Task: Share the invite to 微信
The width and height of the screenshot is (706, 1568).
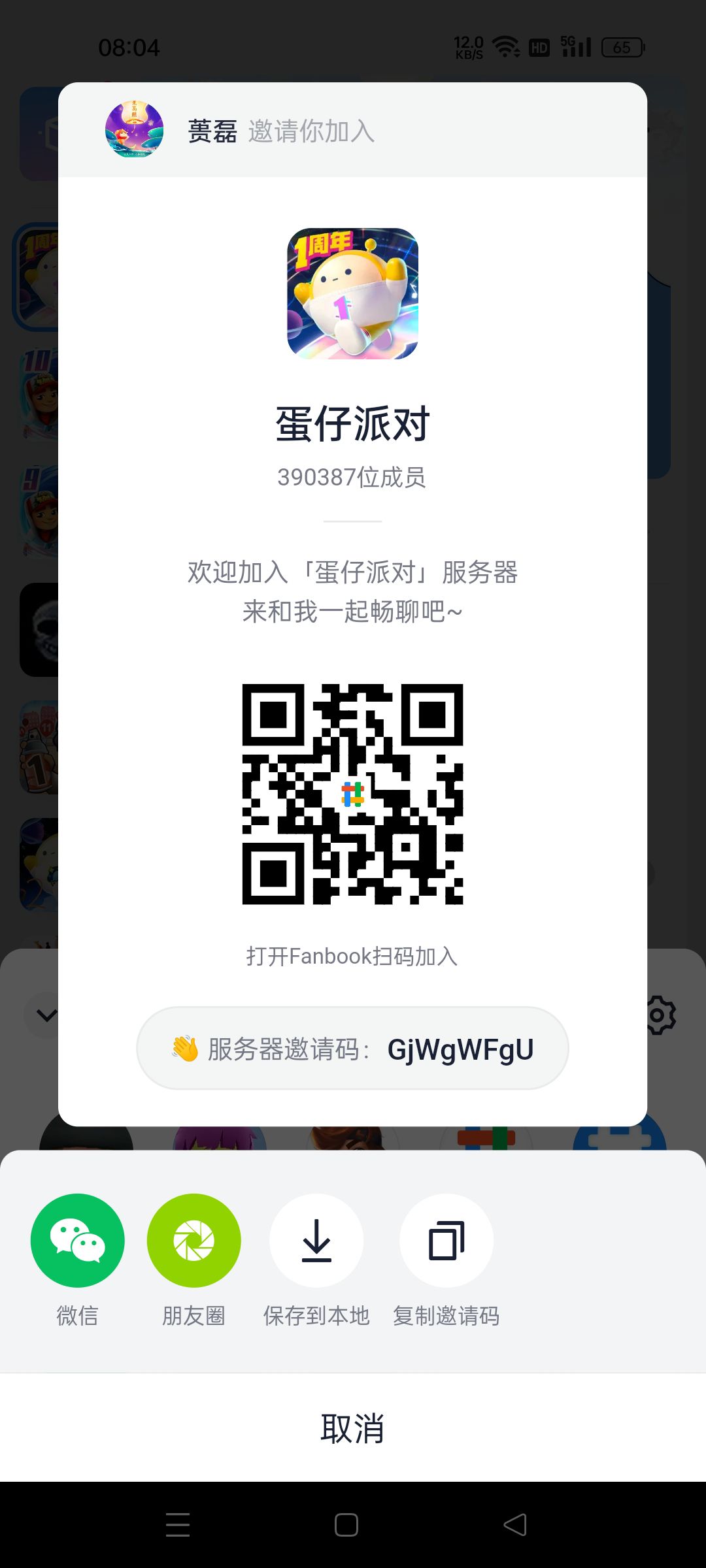Action: click(77, 1240)
